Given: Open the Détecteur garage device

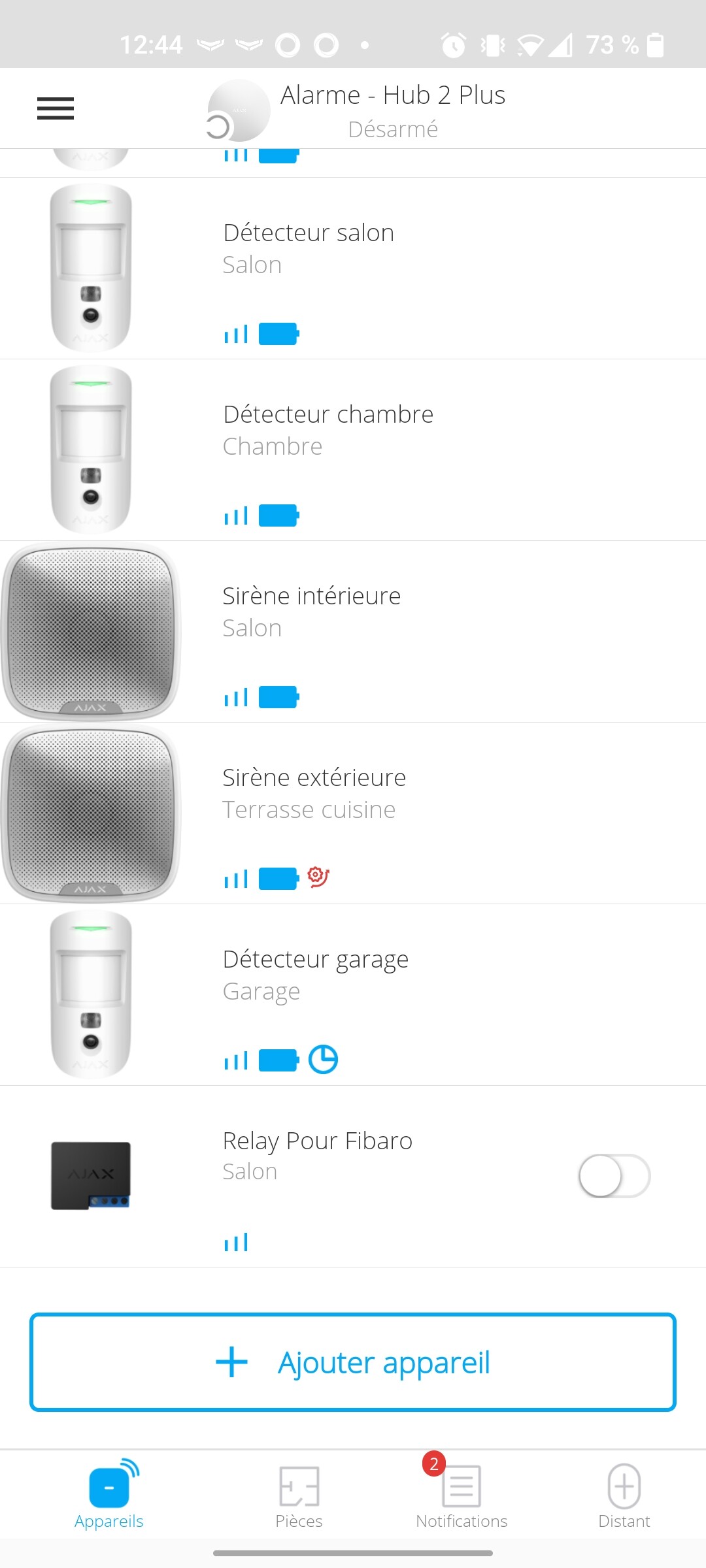Looking at the screenshot, I should 353,994.
